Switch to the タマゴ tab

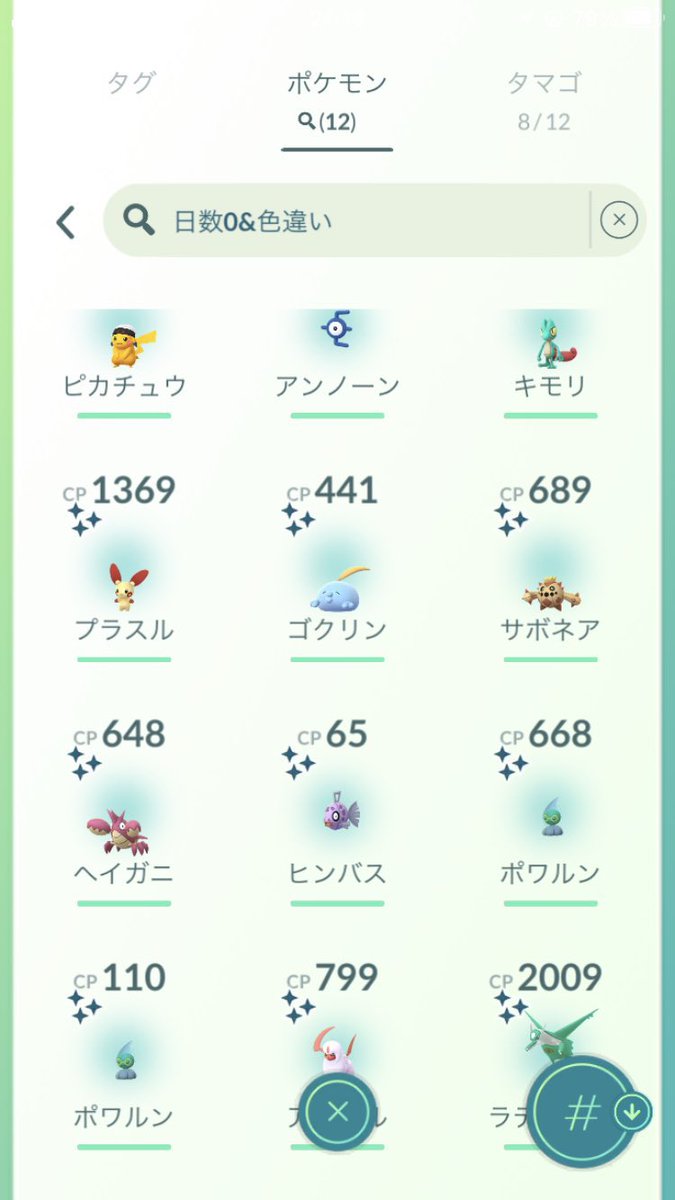(544, 101)
